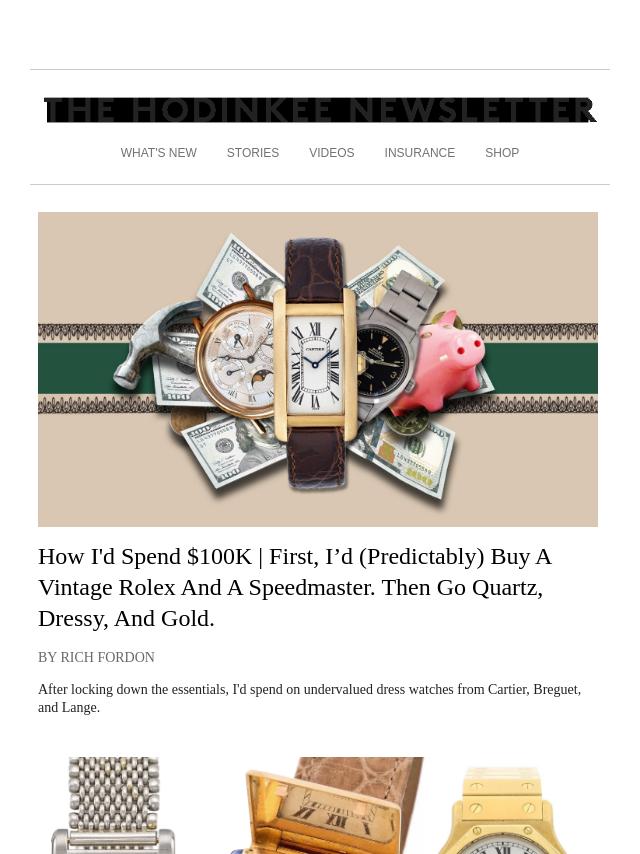
Task: Open the watches image below the article
Action: pyautogui.click(x=318, y=805)
